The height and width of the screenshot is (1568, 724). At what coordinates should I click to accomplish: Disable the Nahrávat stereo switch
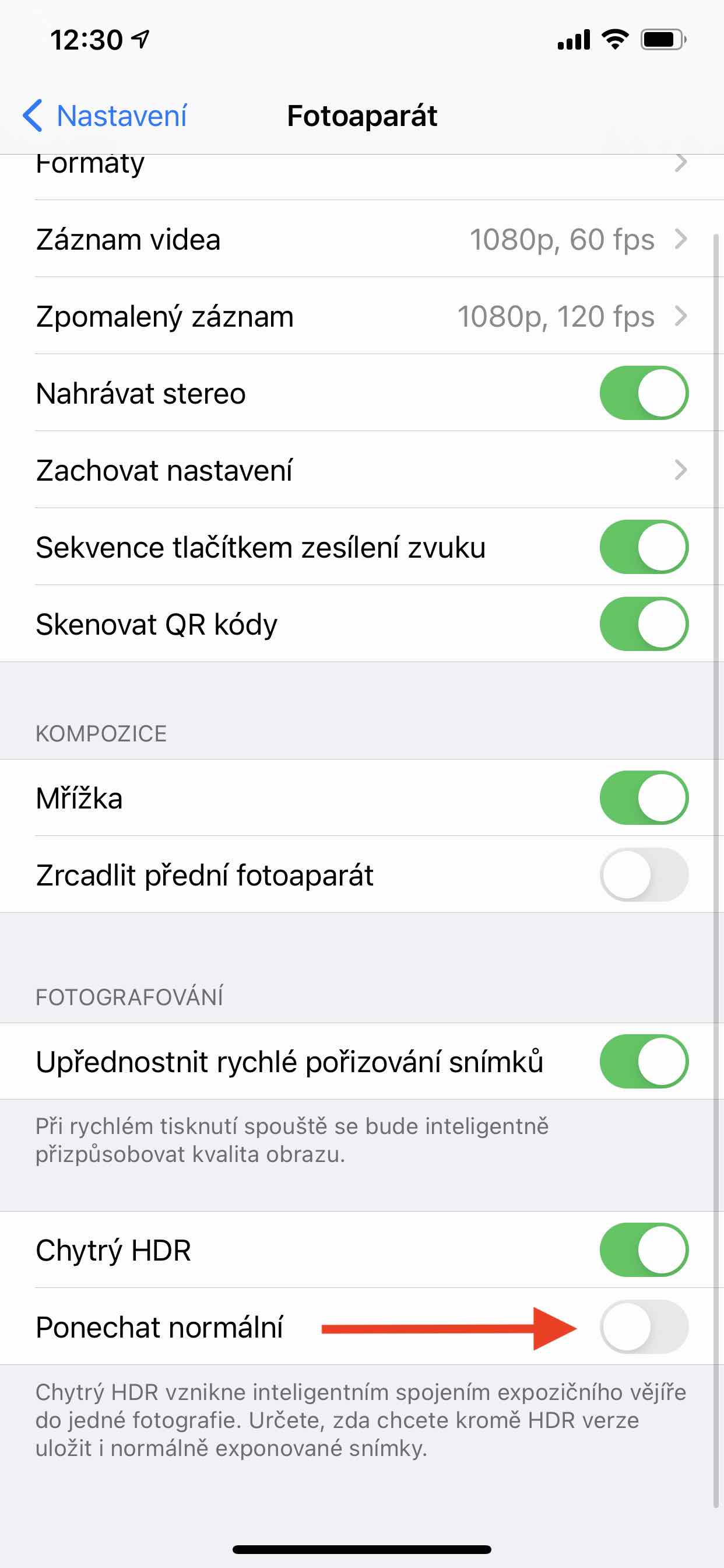pyautogui.click(x=644, y=393)
